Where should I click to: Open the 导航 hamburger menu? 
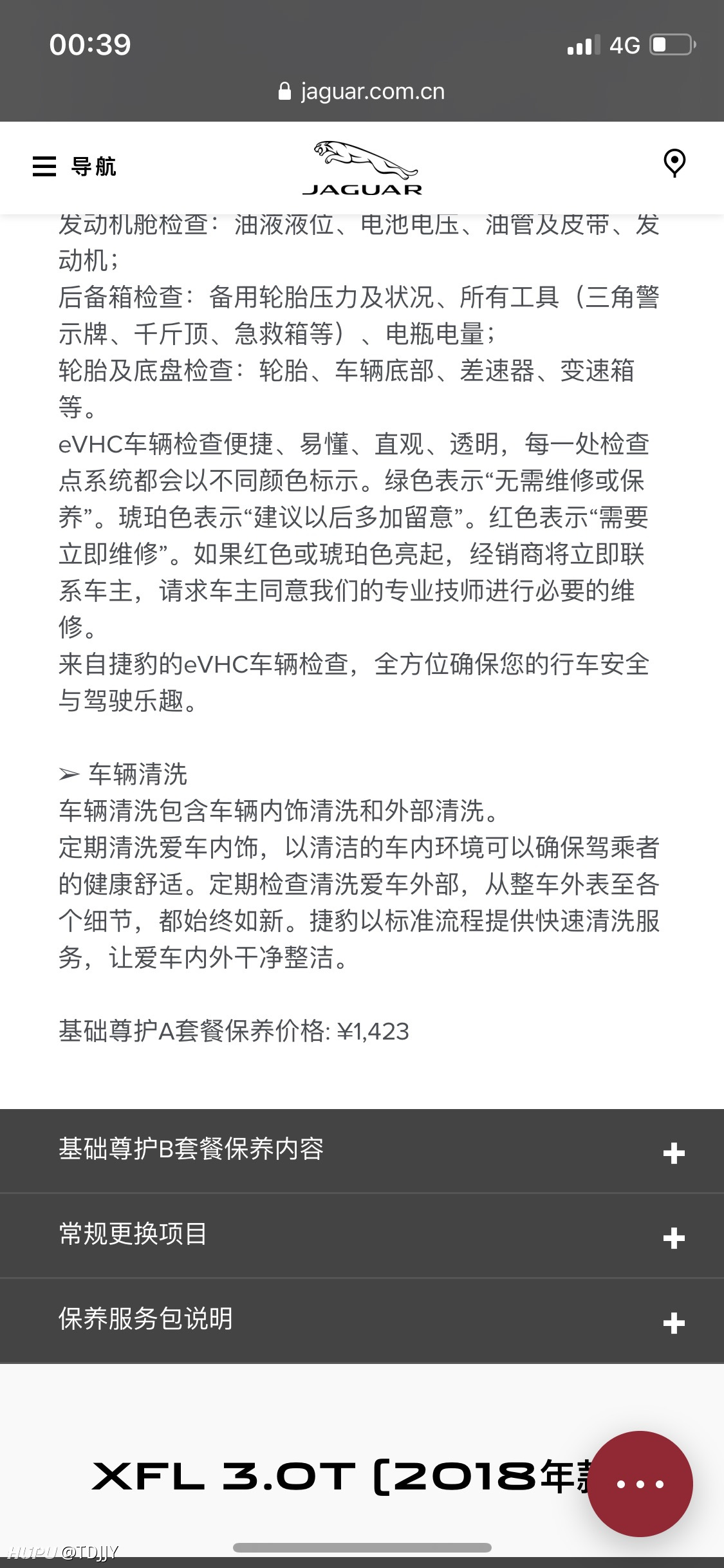pyautogui.click(x=74, y=167)
